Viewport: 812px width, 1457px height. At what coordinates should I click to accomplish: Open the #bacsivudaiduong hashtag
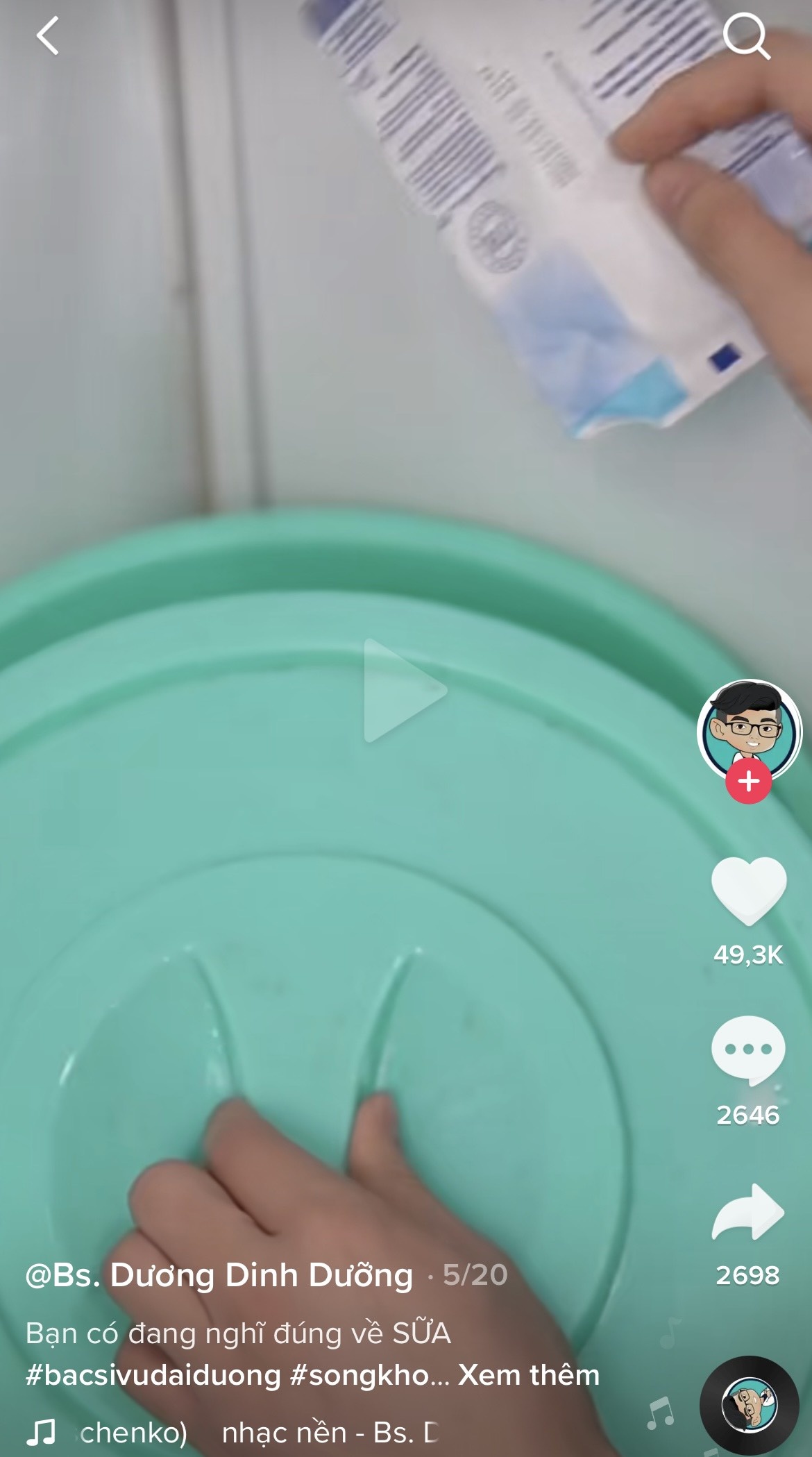(x=153, y=1375)
